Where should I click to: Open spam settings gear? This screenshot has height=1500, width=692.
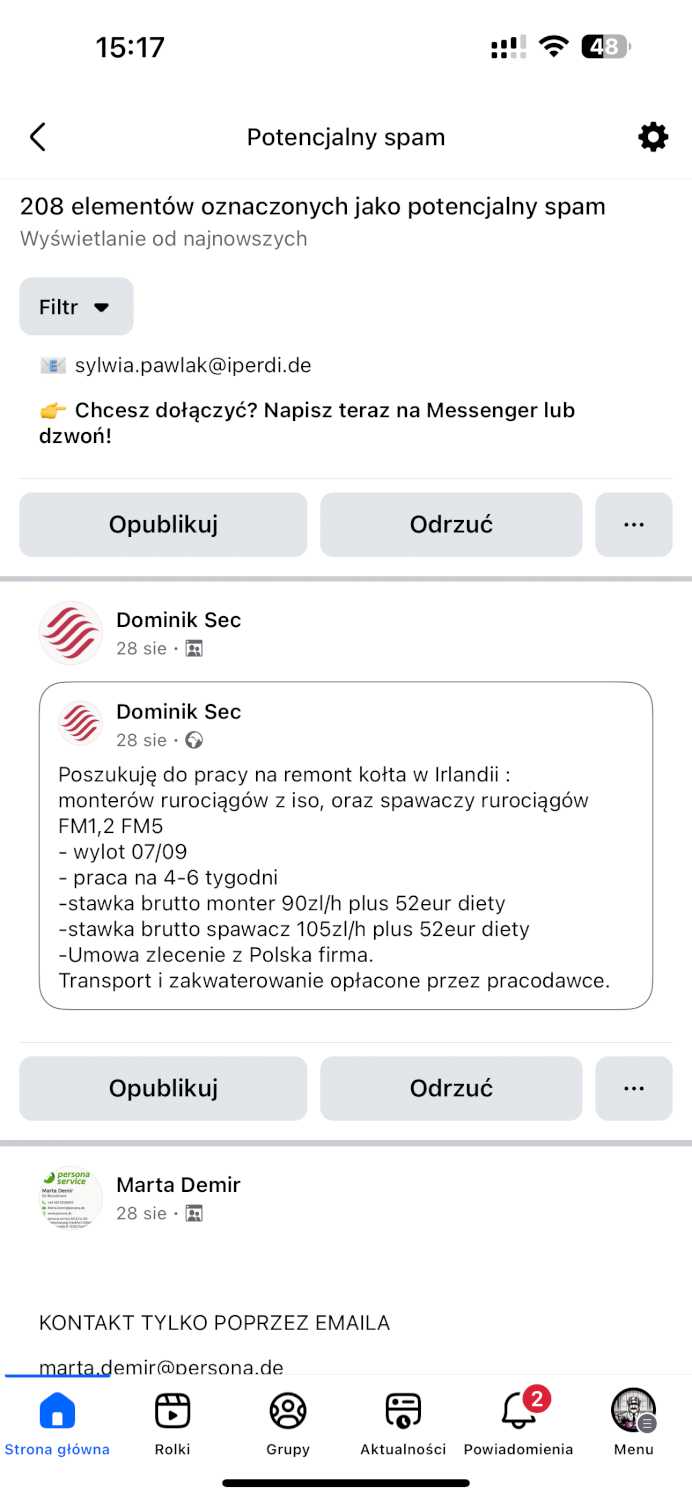click(x=653, y=137)
